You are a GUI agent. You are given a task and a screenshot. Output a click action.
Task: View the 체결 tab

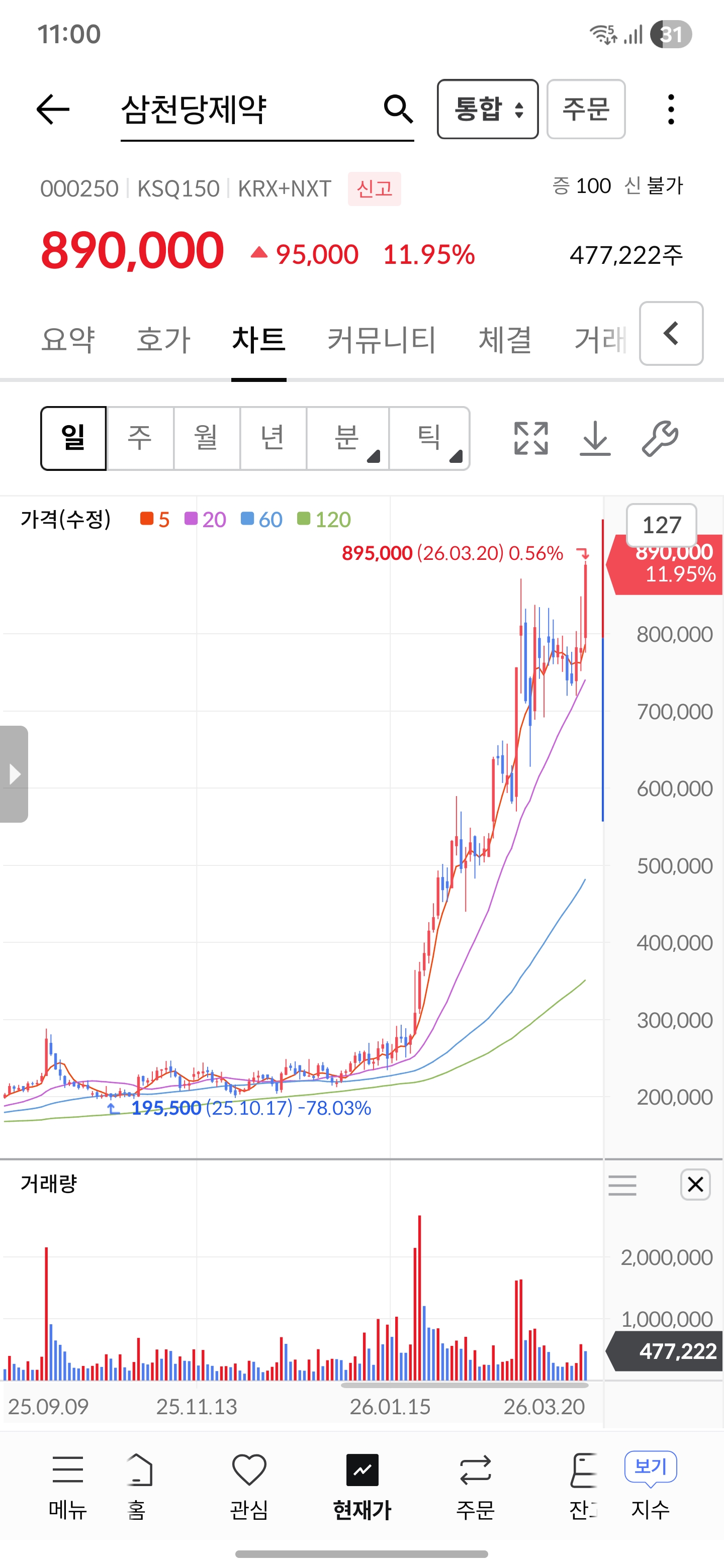(x=505, y=340)
